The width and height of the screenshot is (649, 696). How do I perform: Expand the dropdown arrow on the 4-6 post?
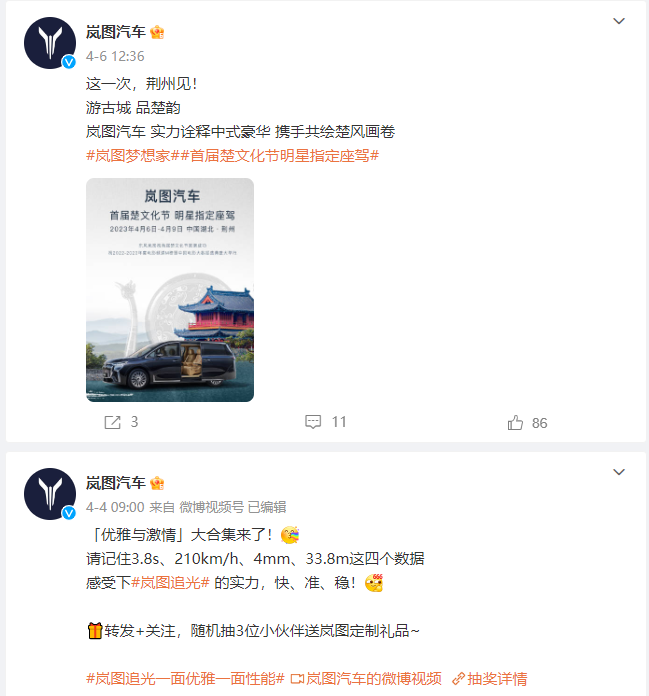[619, 21]
